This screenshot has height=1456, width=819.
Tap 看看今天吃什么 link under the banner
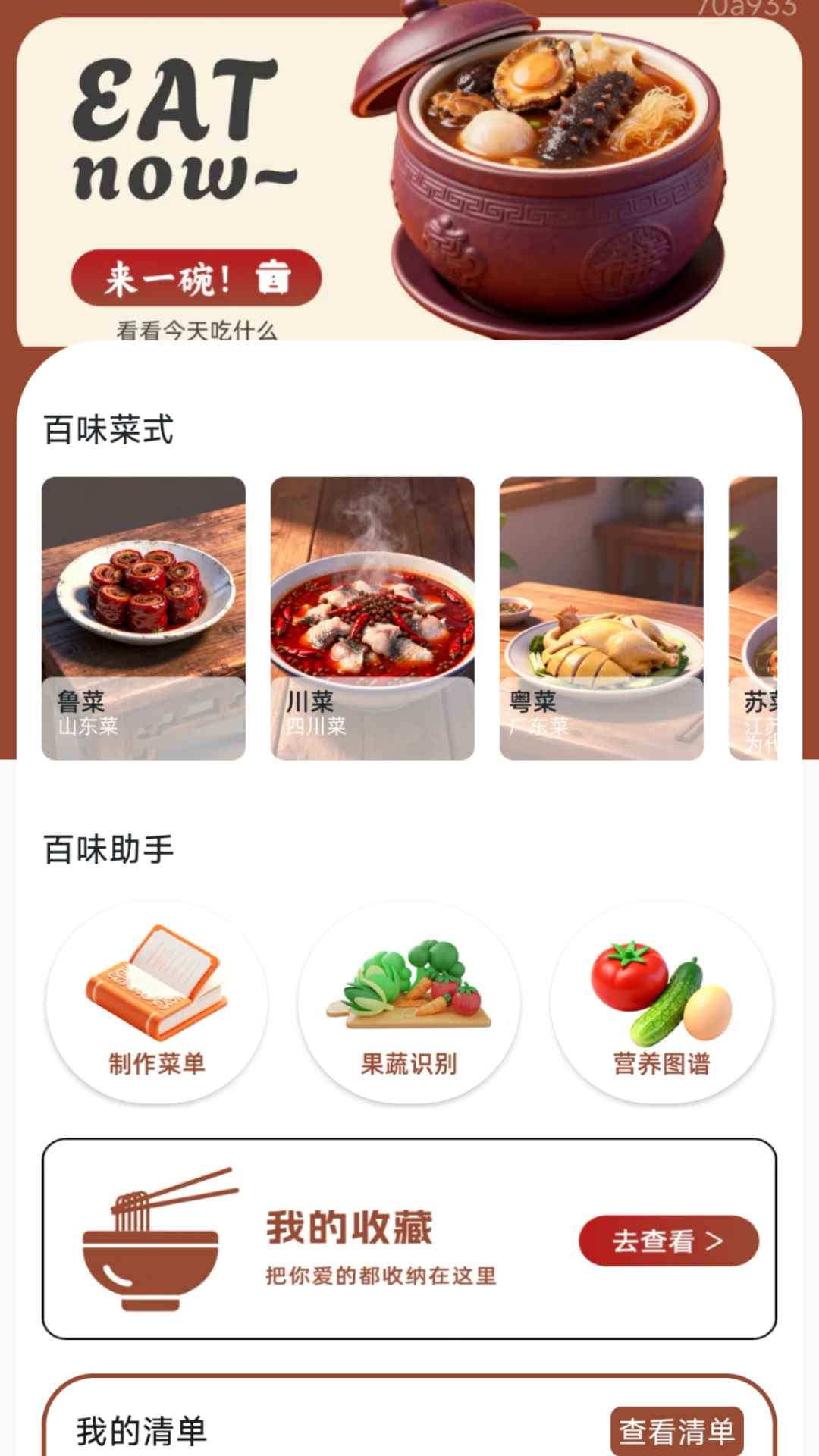(x=197, y=328)
